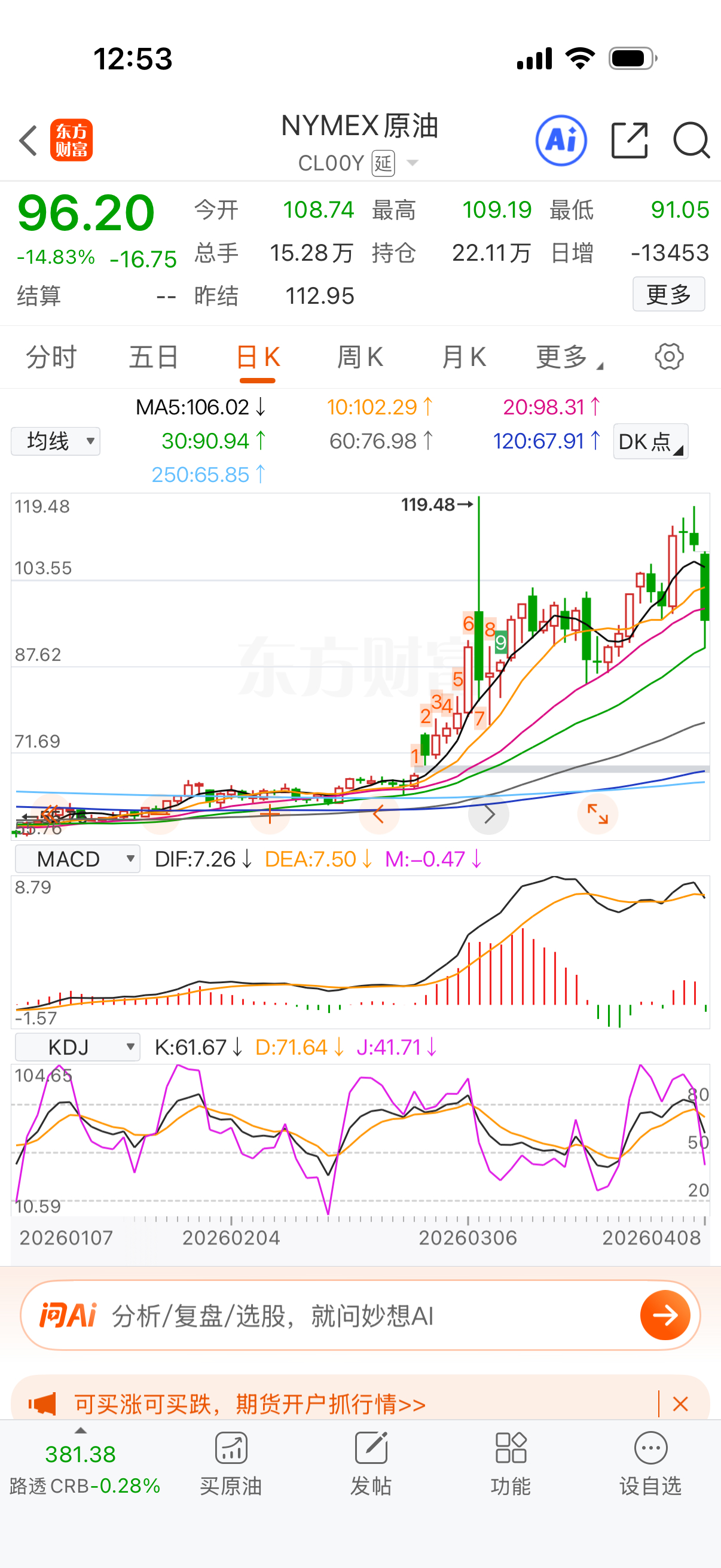Open the chart settings gear icon
Screen dimensions: 721x1568
[x=668, y=357]
